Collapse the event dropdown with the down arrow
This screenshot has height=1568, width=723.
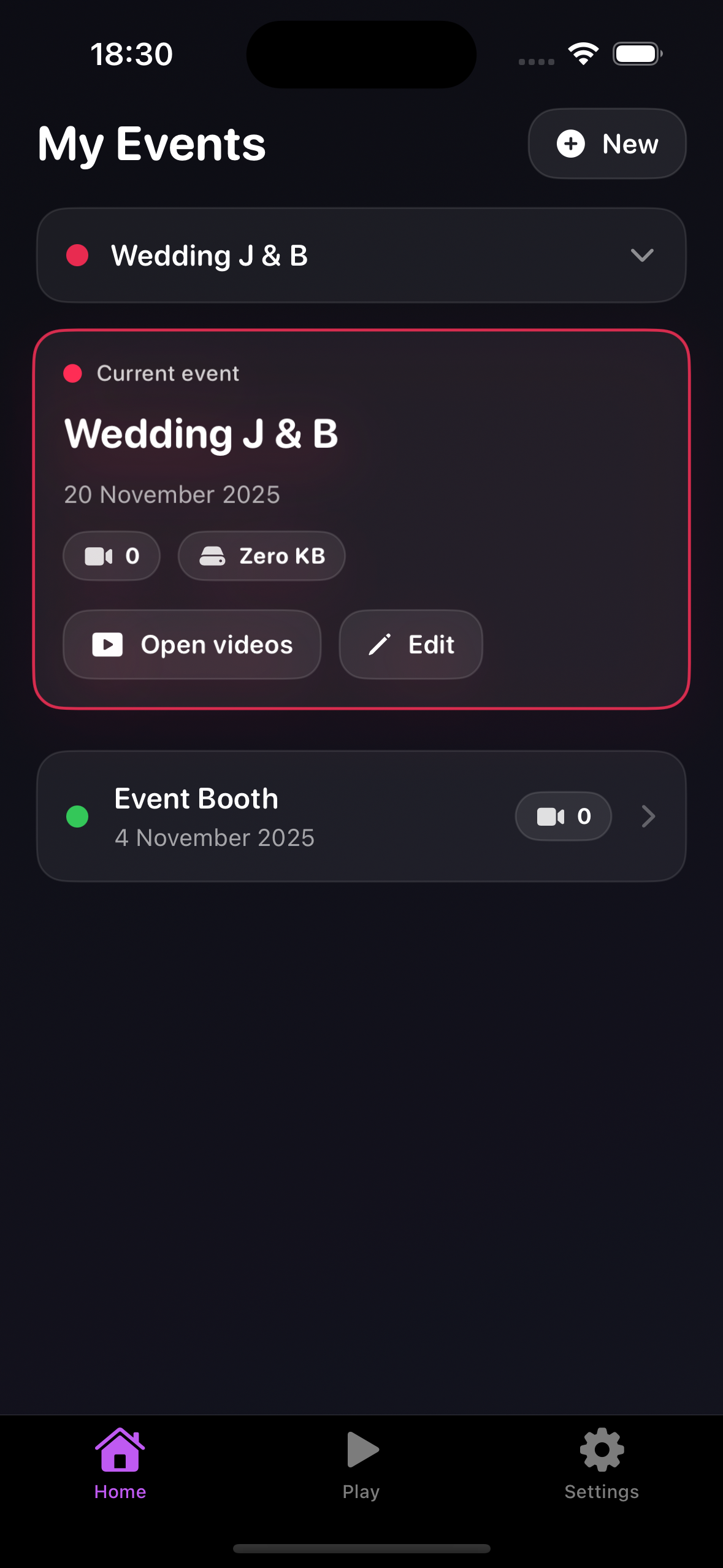point(642,256)
